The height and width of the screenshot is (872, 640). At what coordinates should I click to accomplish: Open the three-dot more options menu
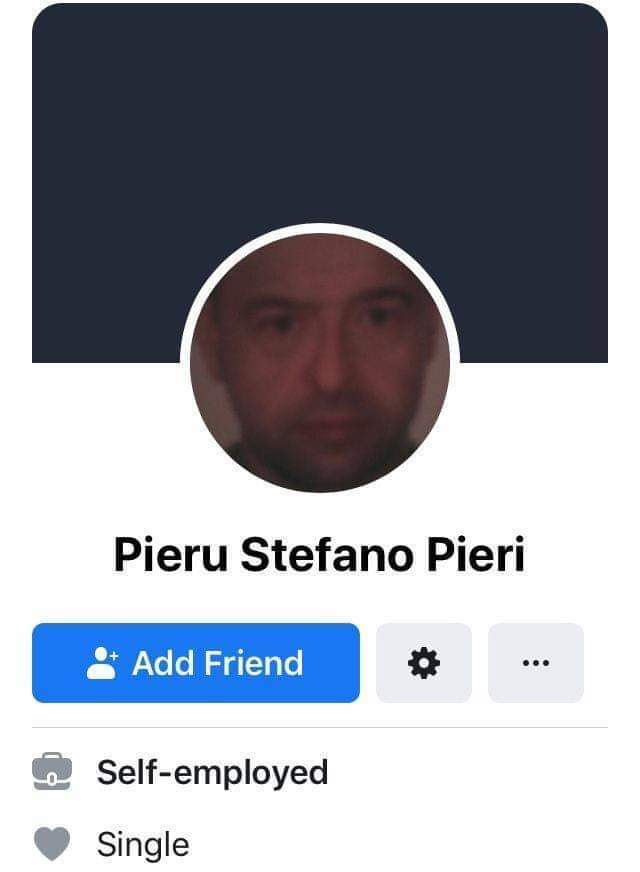tap(536, 663)
